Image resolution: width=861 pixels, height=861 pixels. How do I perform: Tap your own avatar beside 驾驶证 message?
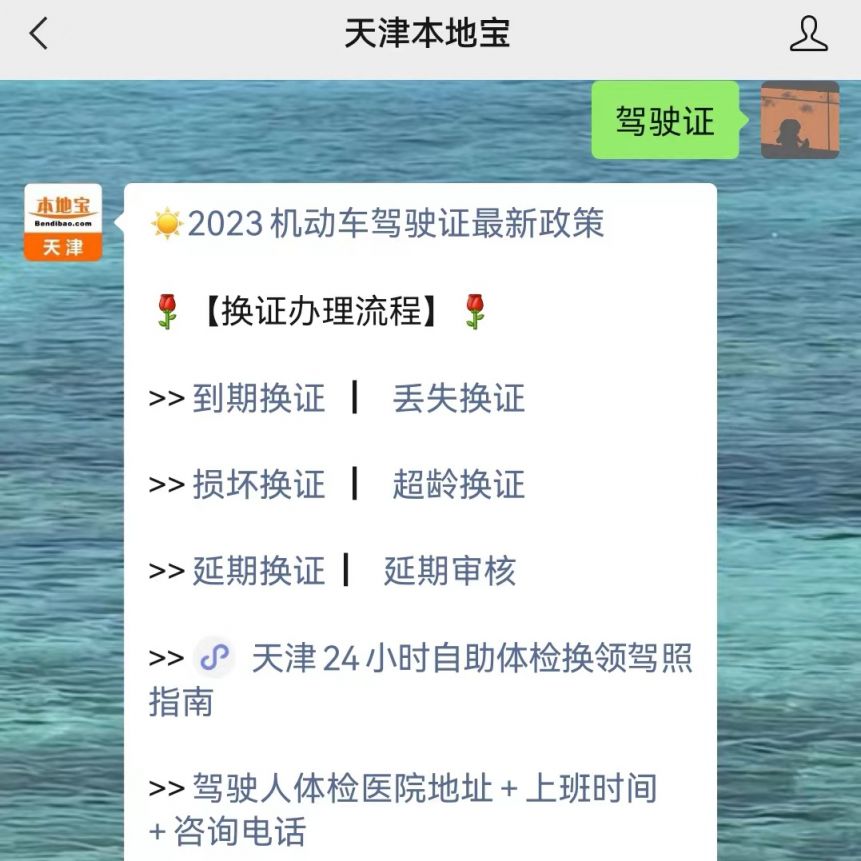[799, 120]
